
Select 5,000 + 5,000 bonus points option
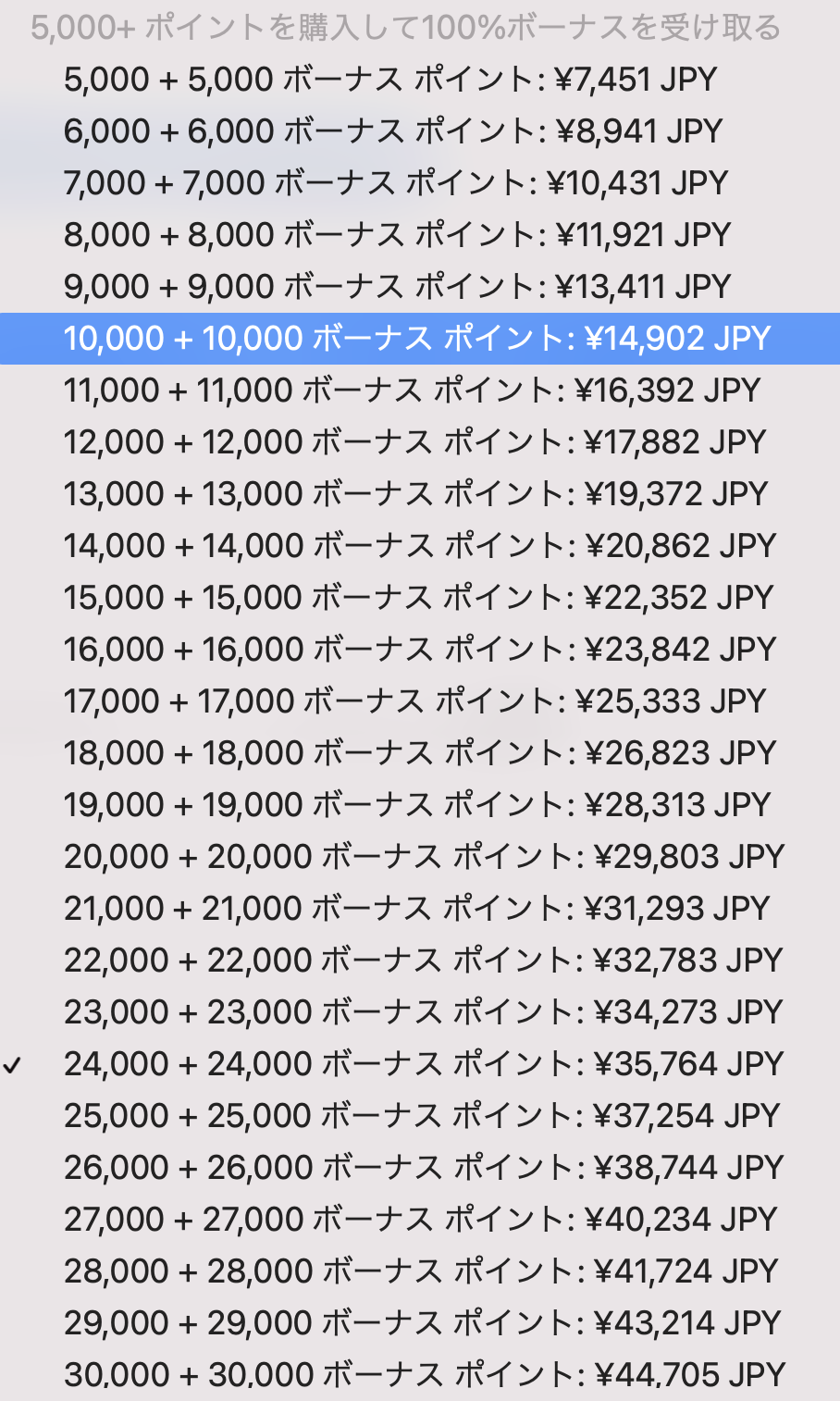[x=420, y=80]
